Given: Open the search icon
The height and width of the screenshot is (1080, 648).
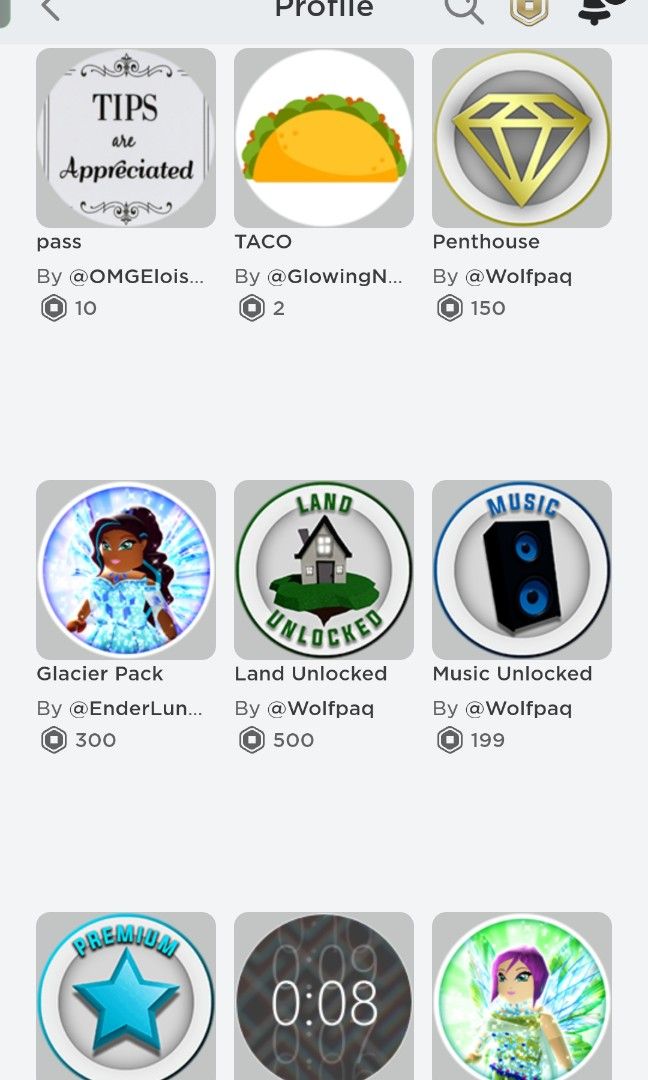Looking at the screenshot, I should [x=464, y=11].
